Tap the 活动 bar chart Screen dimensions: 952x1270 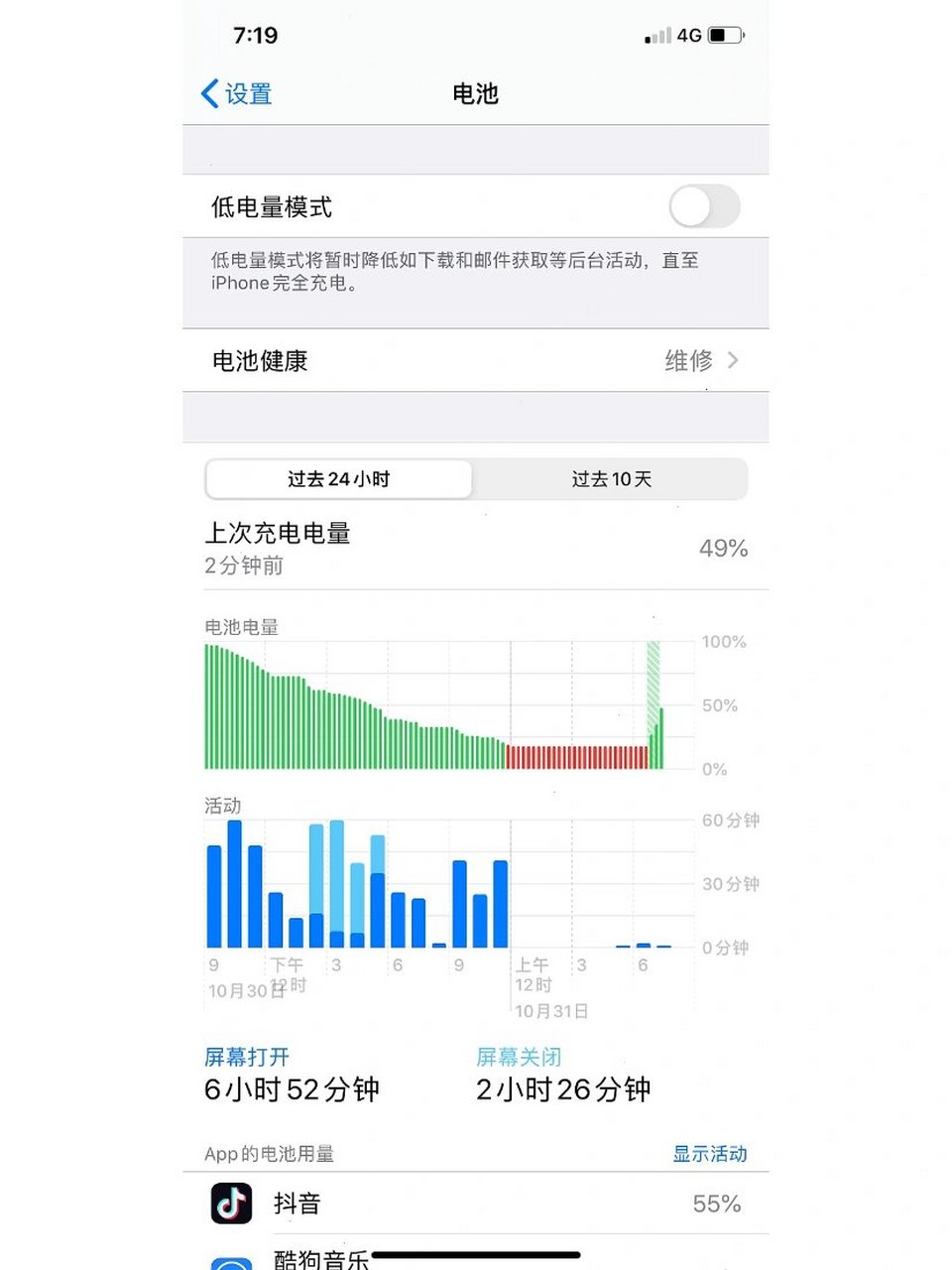click(436, 883)
